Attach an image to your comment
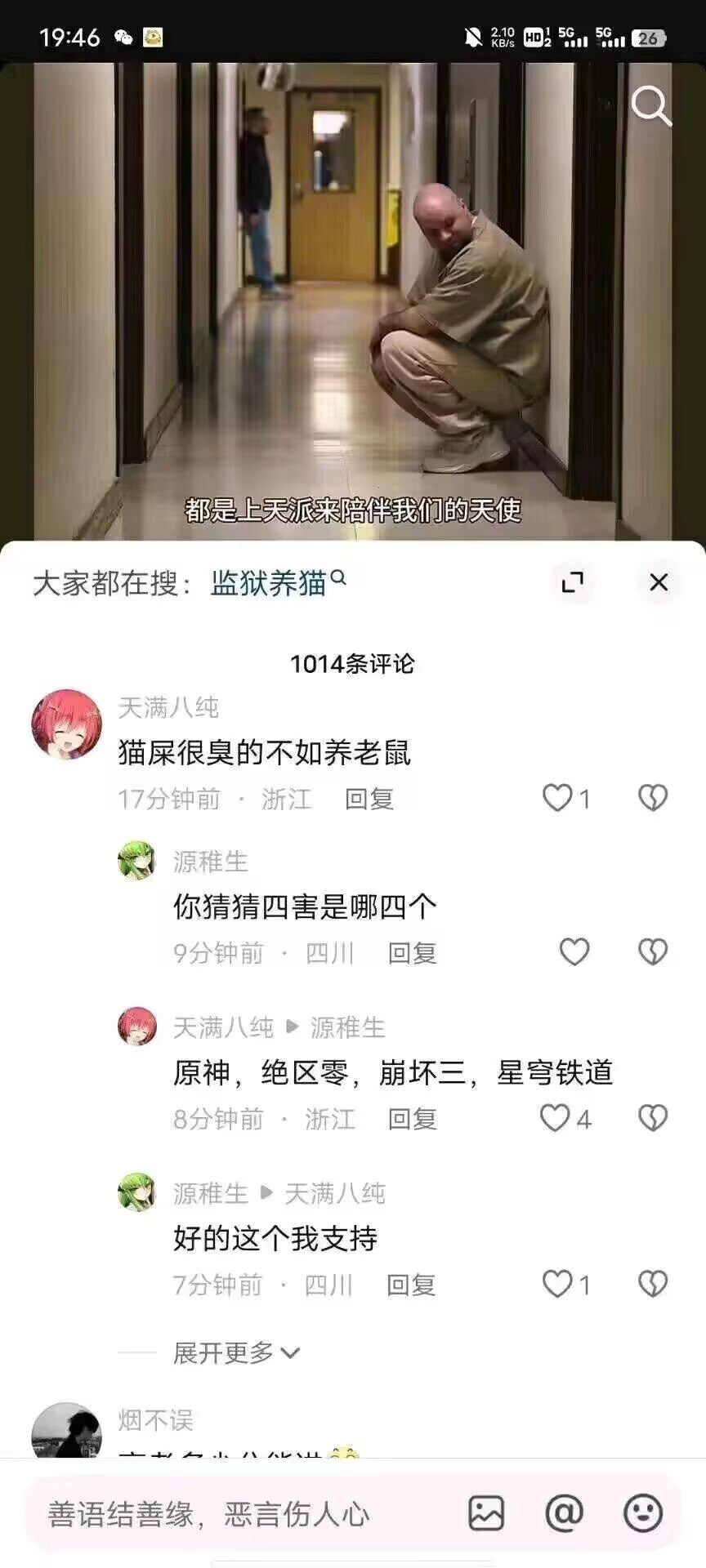Viewport: 706px width, 1568px height. [486, 1513]
